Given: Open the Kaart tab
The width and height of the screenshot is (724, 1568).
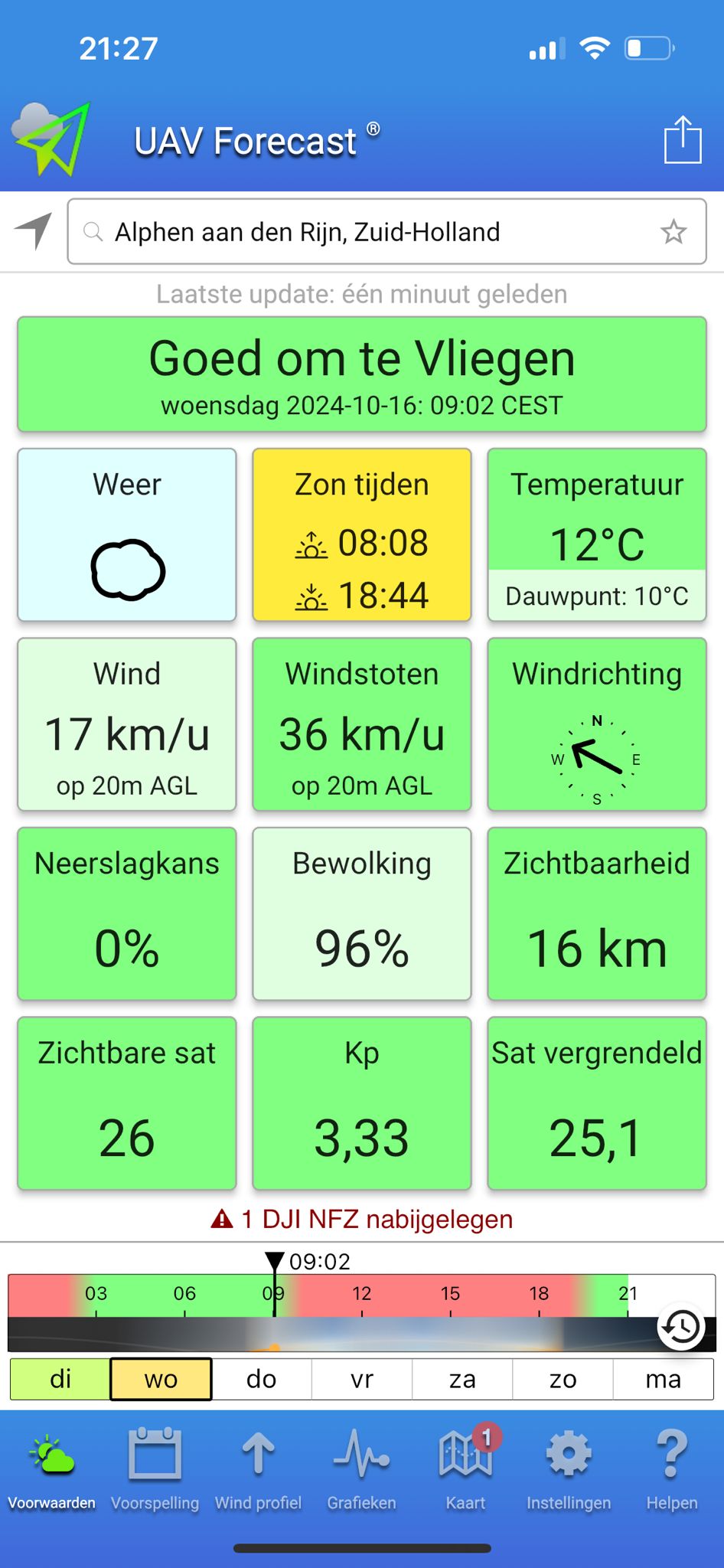Looking at the screenshot, I should point(465,1470).
